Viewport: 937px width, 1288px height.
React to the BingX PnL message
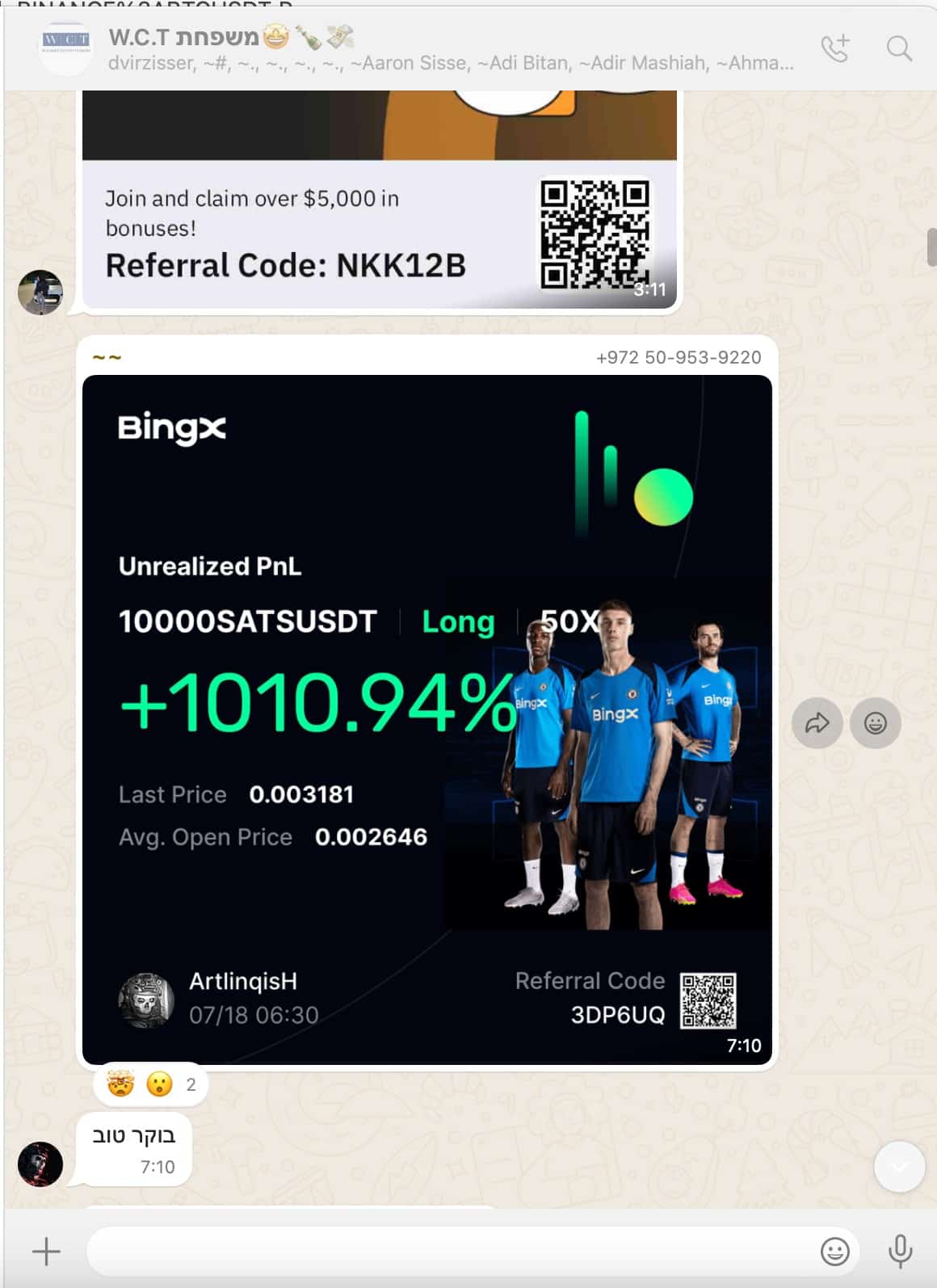coord(875,722)
